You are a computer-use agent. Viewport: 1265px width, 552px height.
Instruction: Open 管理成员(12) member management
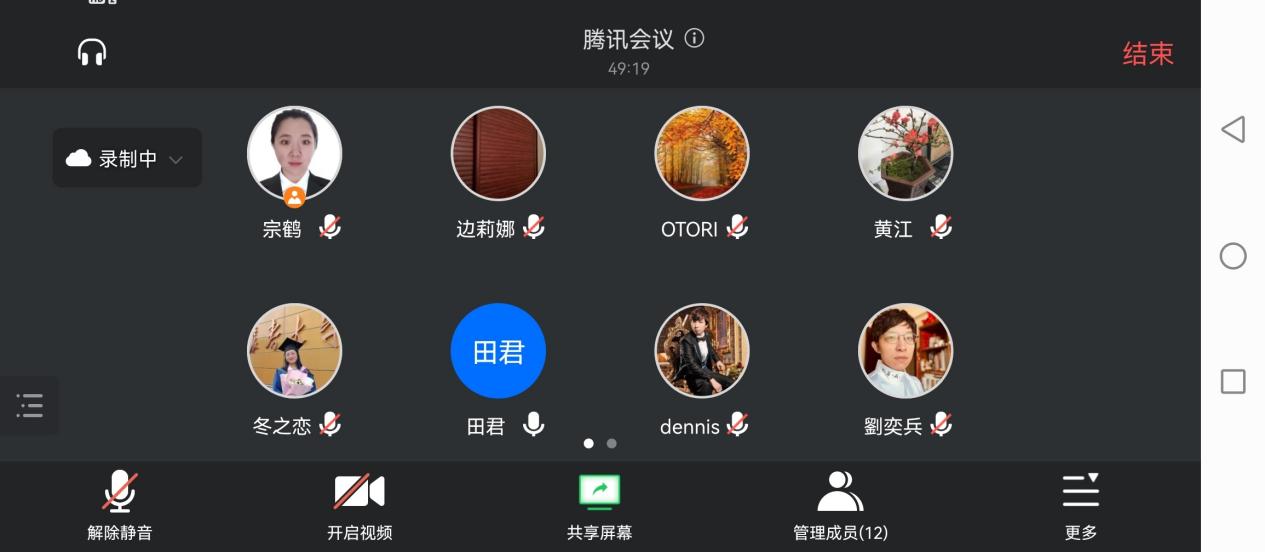point(840,505)
